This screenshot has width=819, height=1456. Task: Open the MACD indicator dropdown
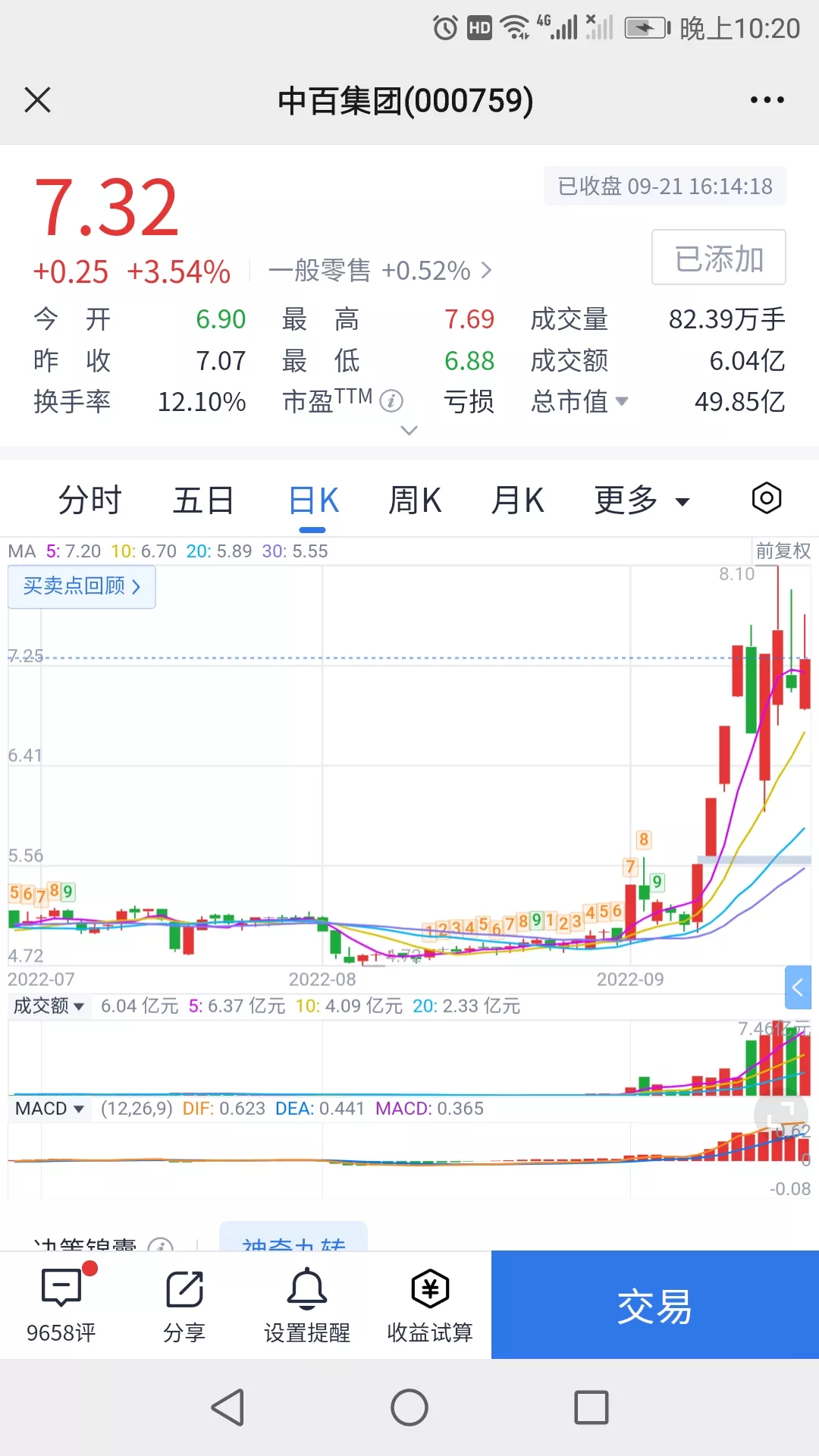click(x=49, y=1109)
